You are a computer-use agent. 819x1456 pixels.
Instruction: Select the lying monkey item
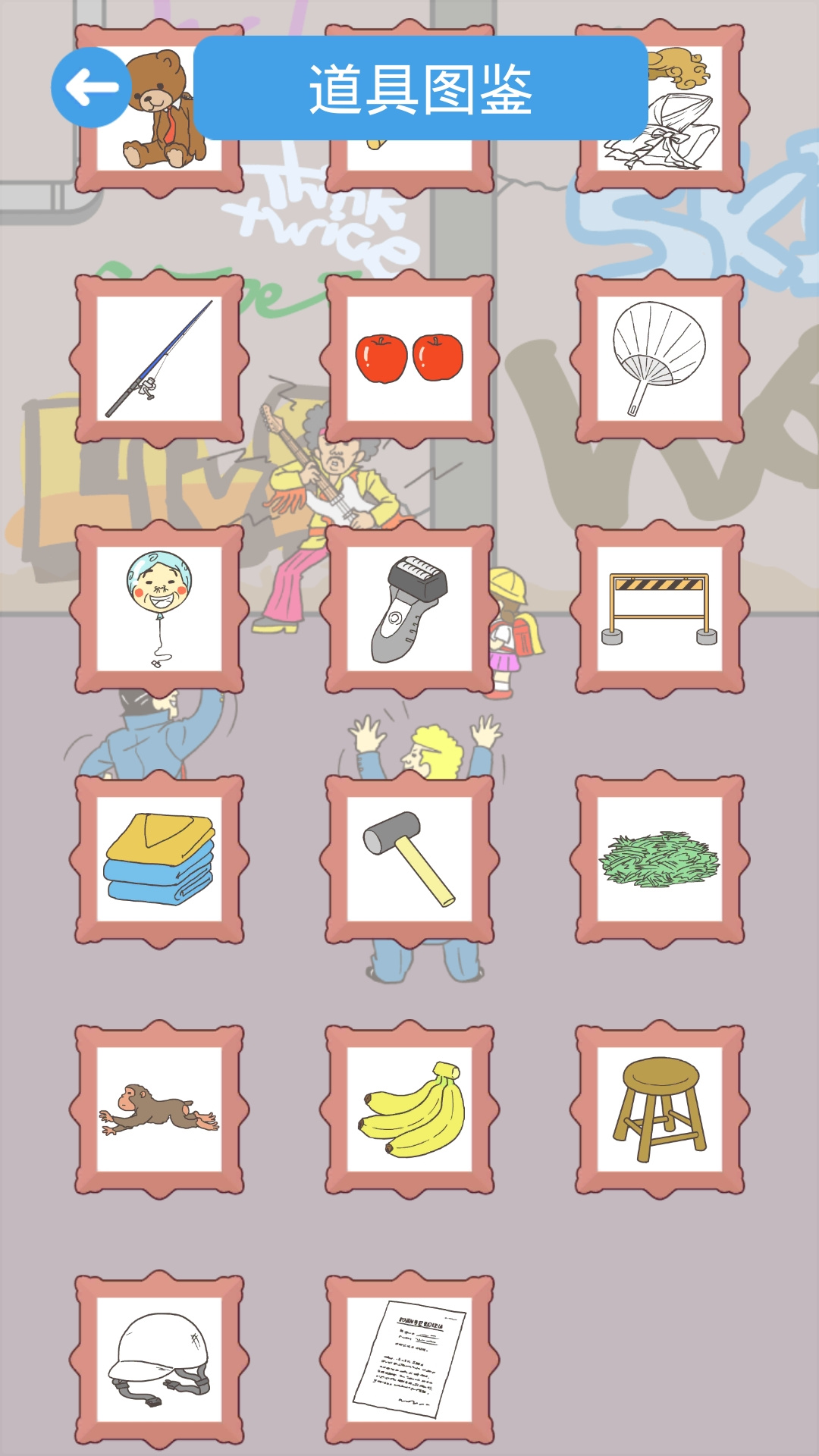(x=159, y=1109)
